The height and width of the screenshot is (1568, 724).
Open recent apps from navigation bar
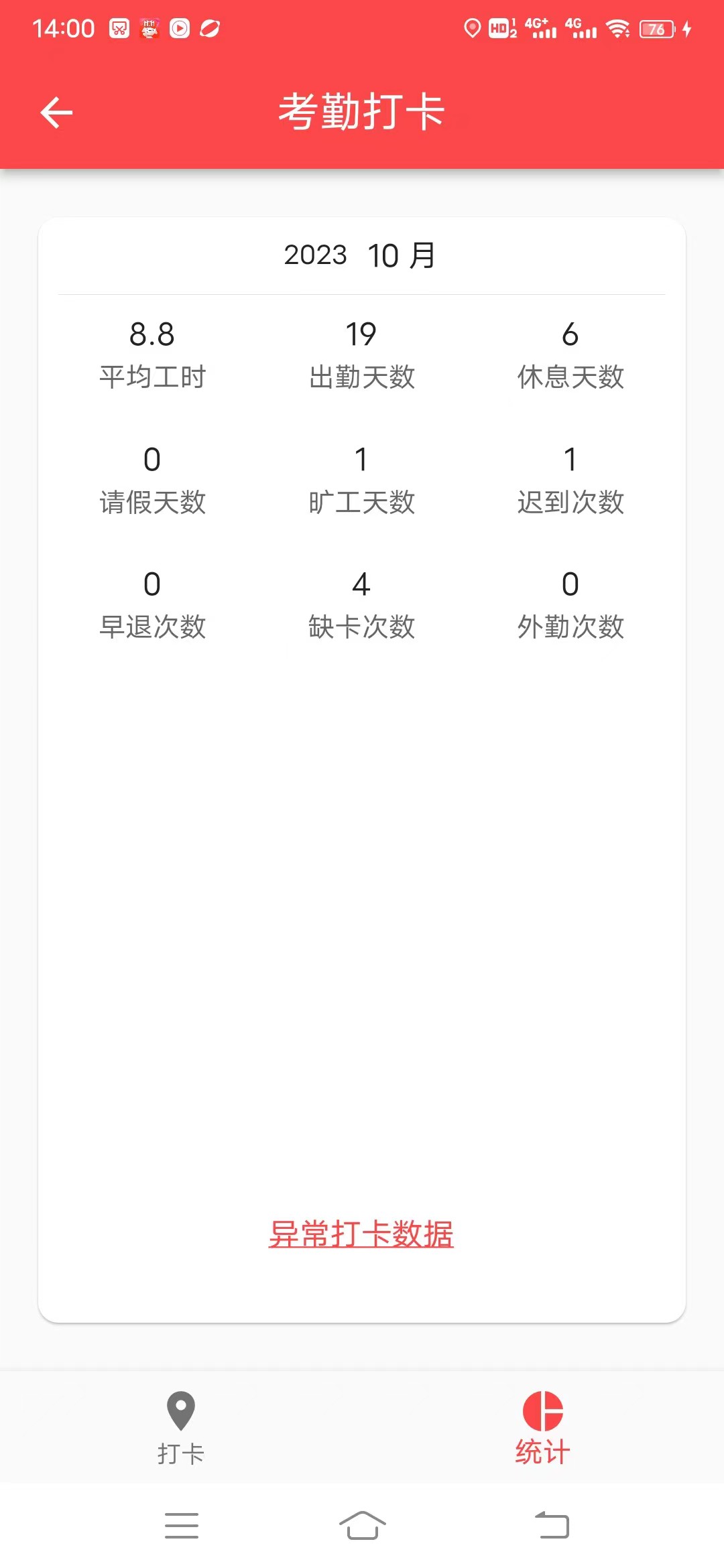pos(181,1526)
